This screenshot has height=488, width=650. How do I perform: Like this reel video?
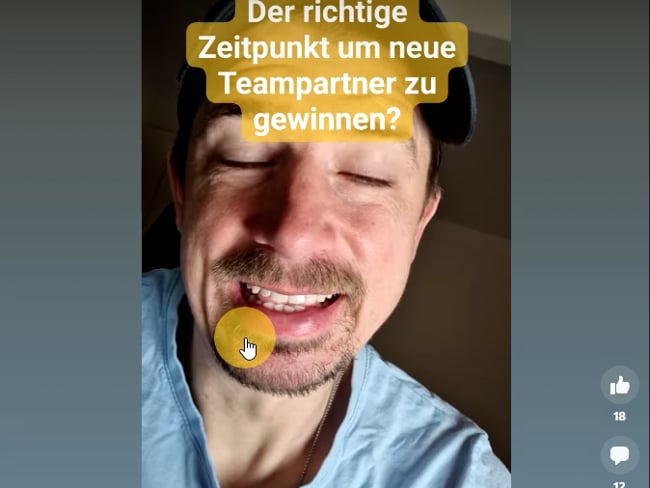pos(619,385)
